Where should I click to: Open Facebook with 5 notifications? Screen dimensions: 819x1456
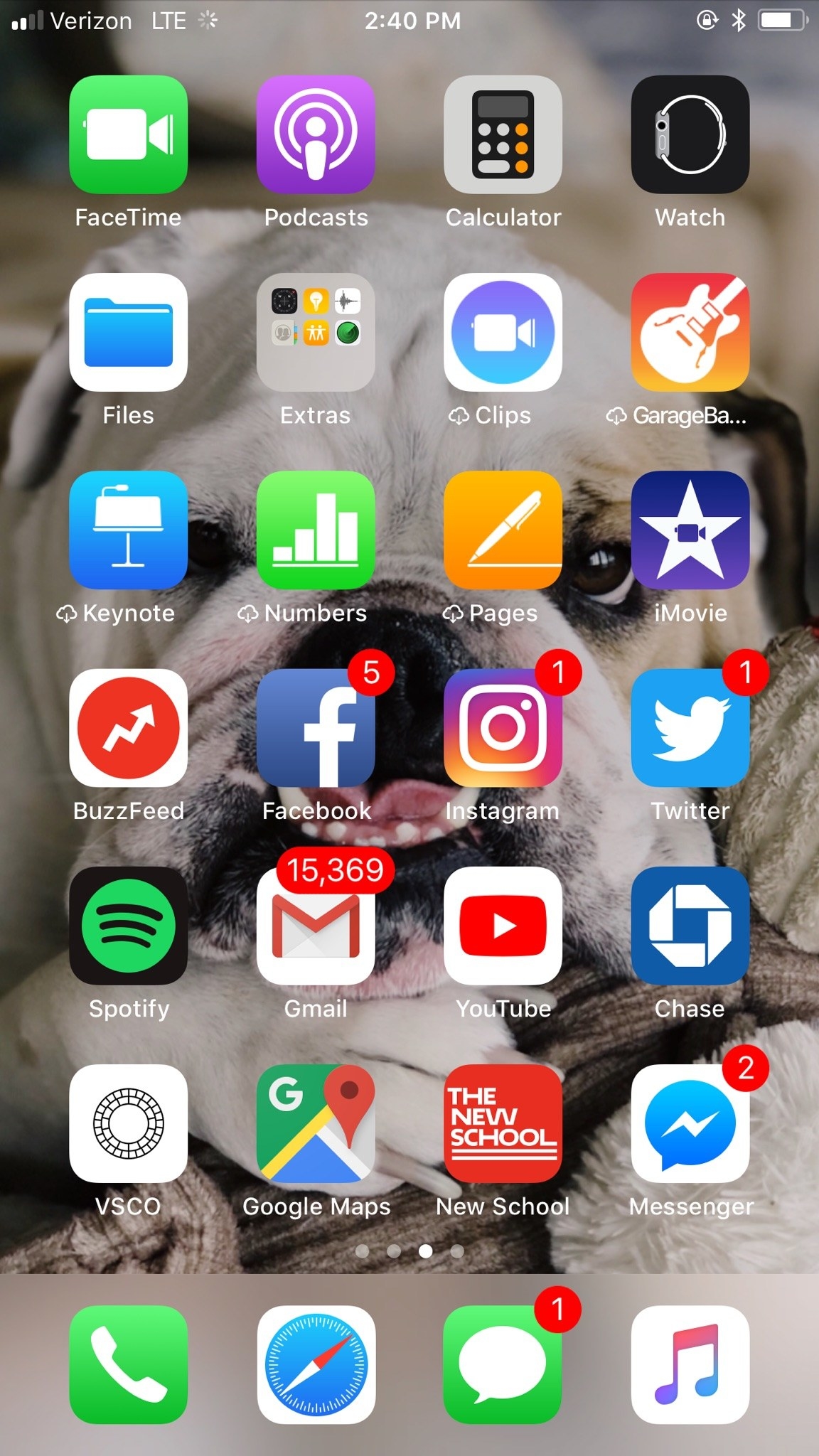pyautogui.click(x=316, y=727)
